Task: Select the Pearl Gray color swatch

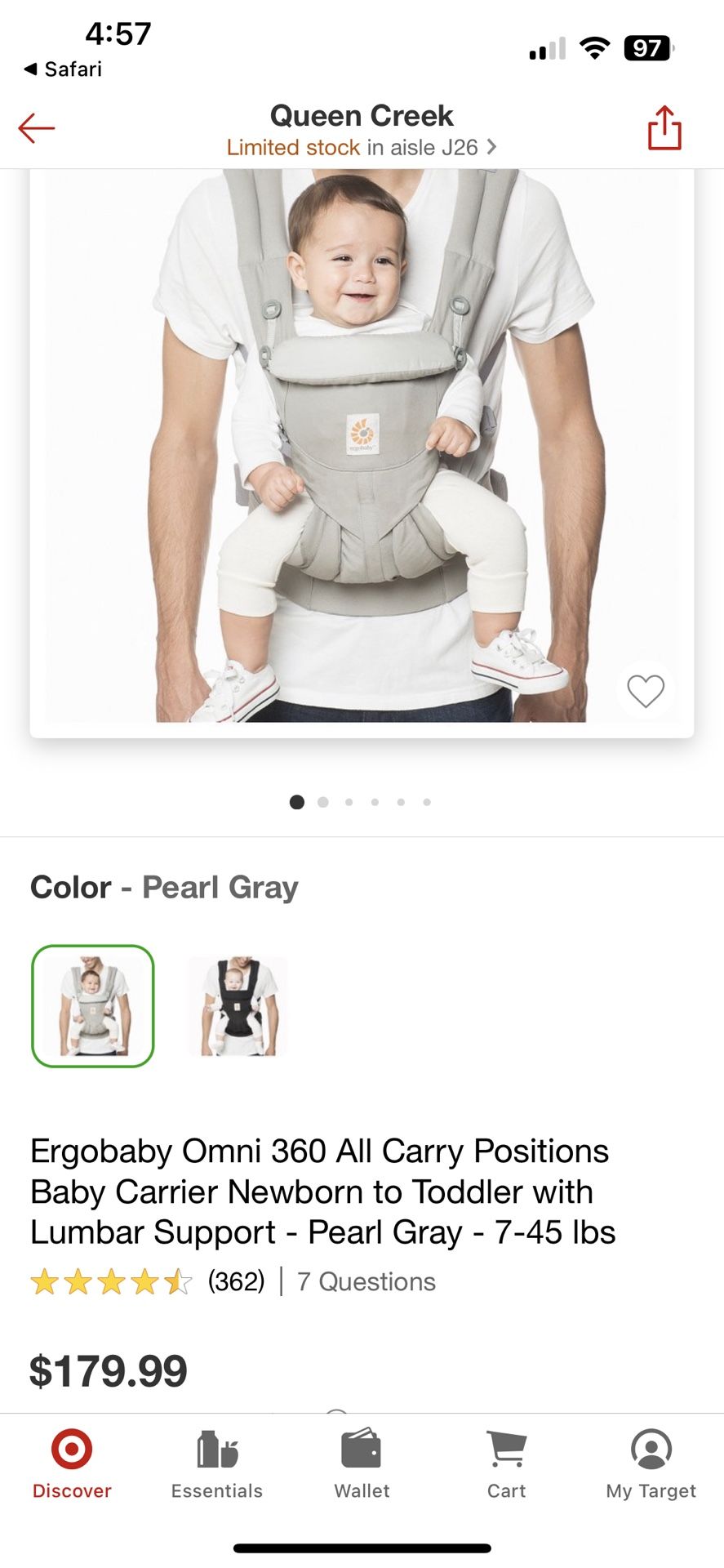Action: pos(93,1006)
